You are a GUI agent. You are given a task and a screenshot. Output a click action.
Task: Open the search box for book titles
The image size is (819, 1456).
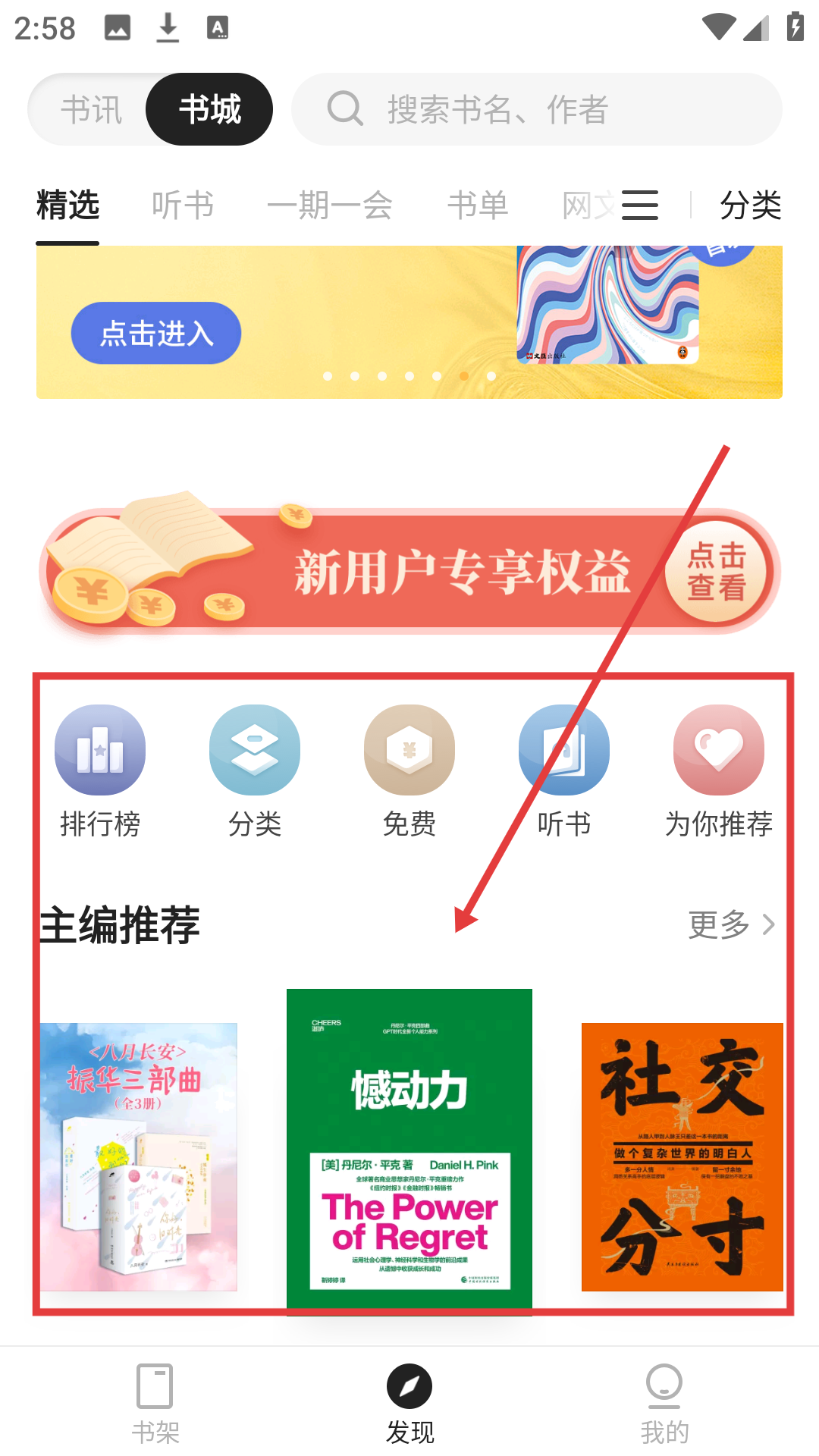point(537,109)
